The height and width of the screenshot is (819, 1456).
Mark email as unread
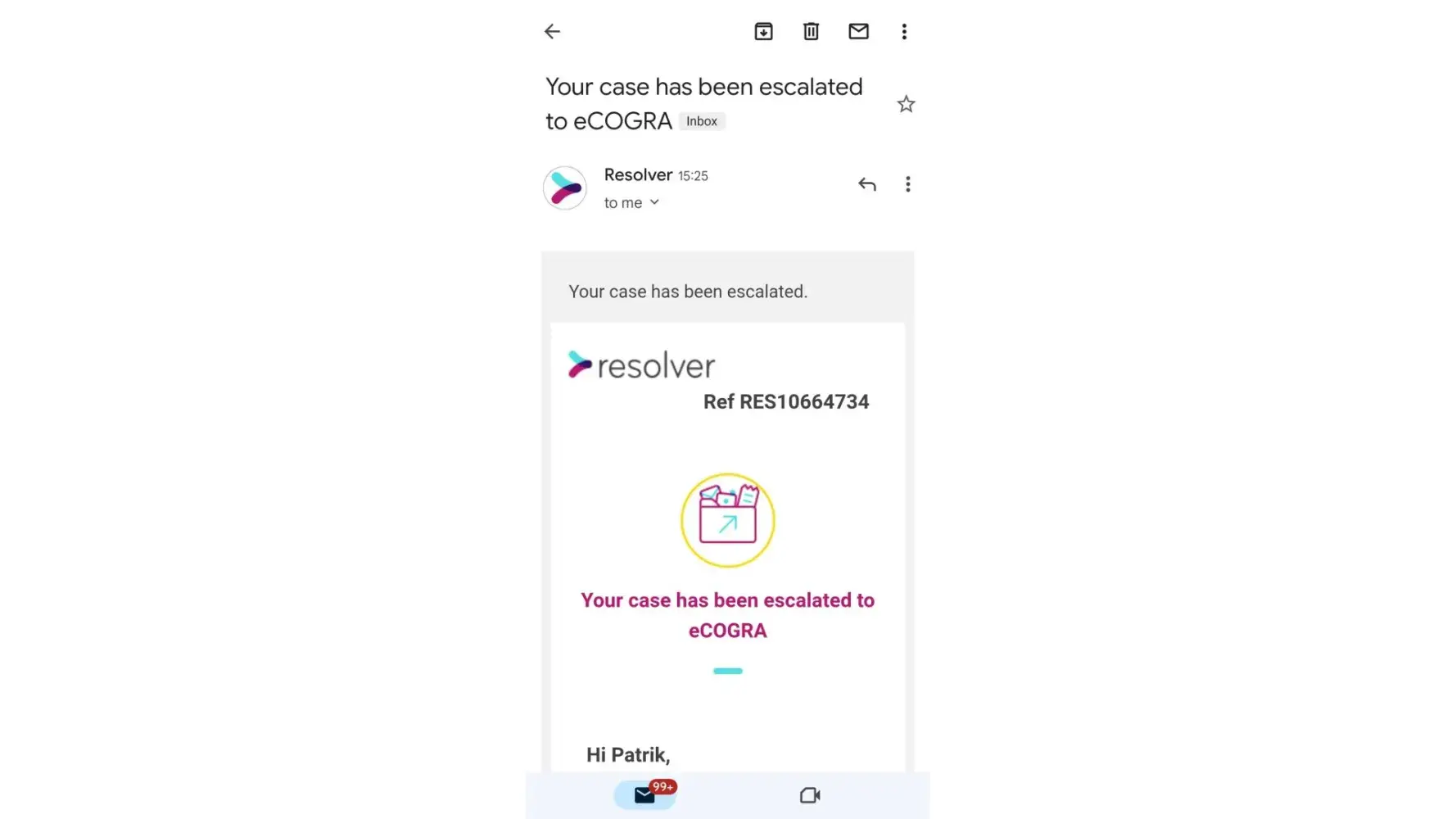tap(858, 31)
